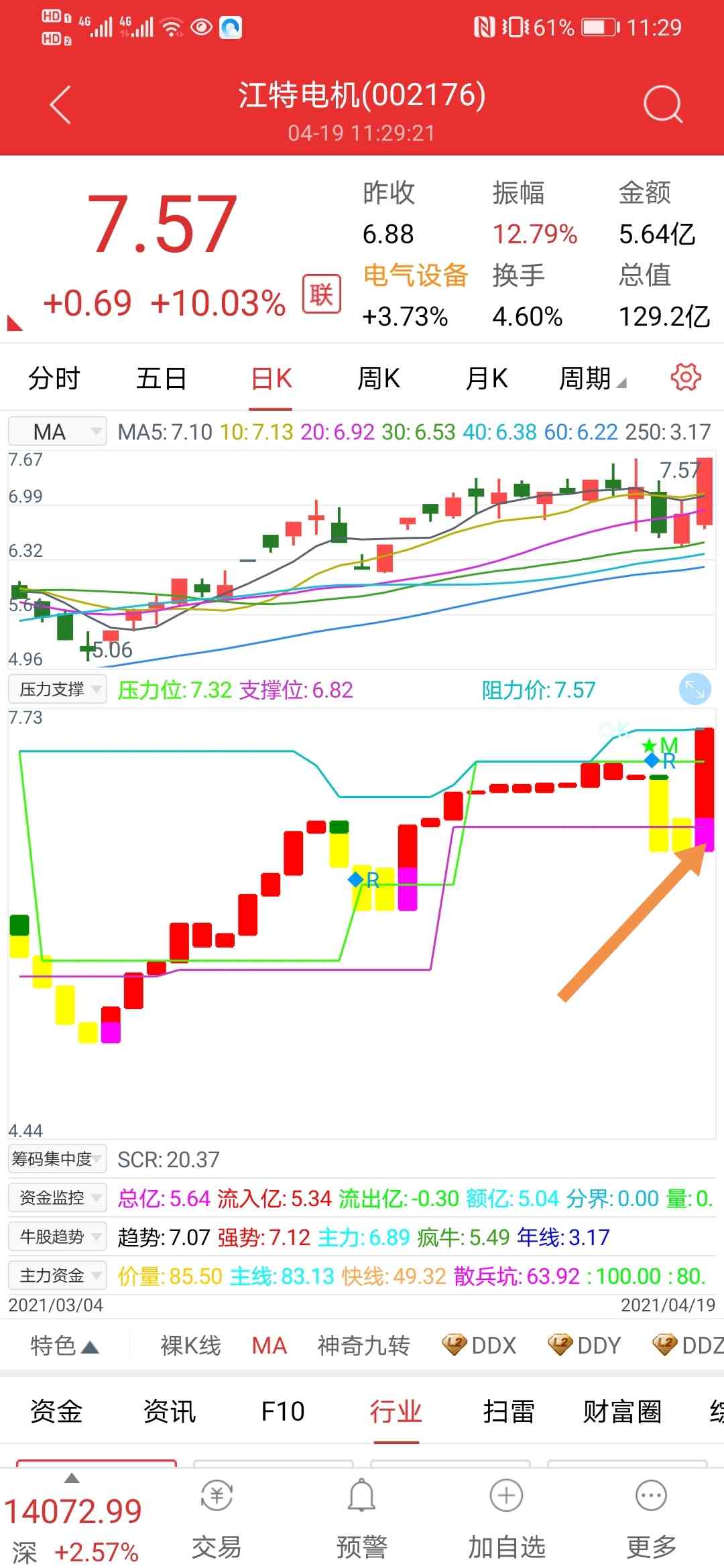Open the 资金监控 indicator dropdown

point(58,1197)
